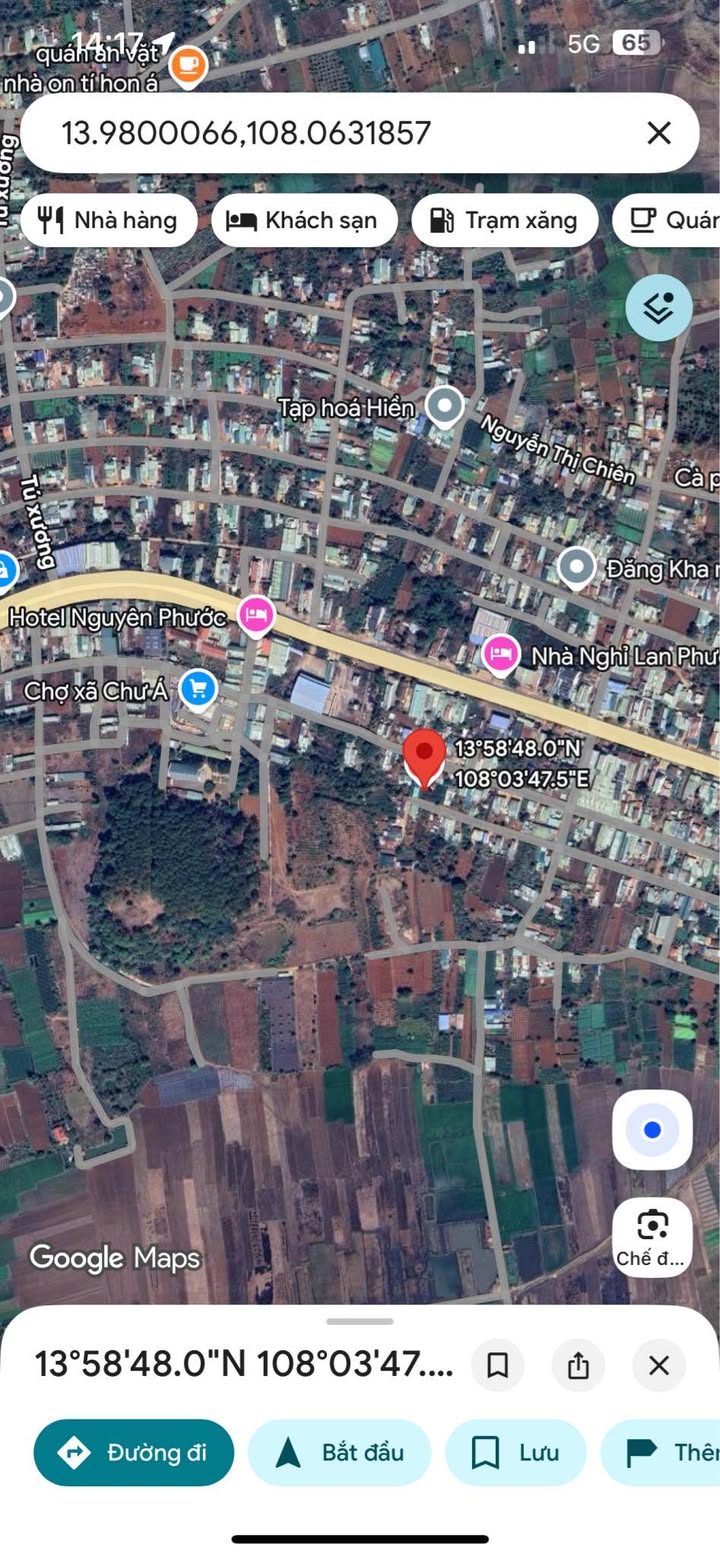
Task: Open the map layers button
Action: [659, 307]
